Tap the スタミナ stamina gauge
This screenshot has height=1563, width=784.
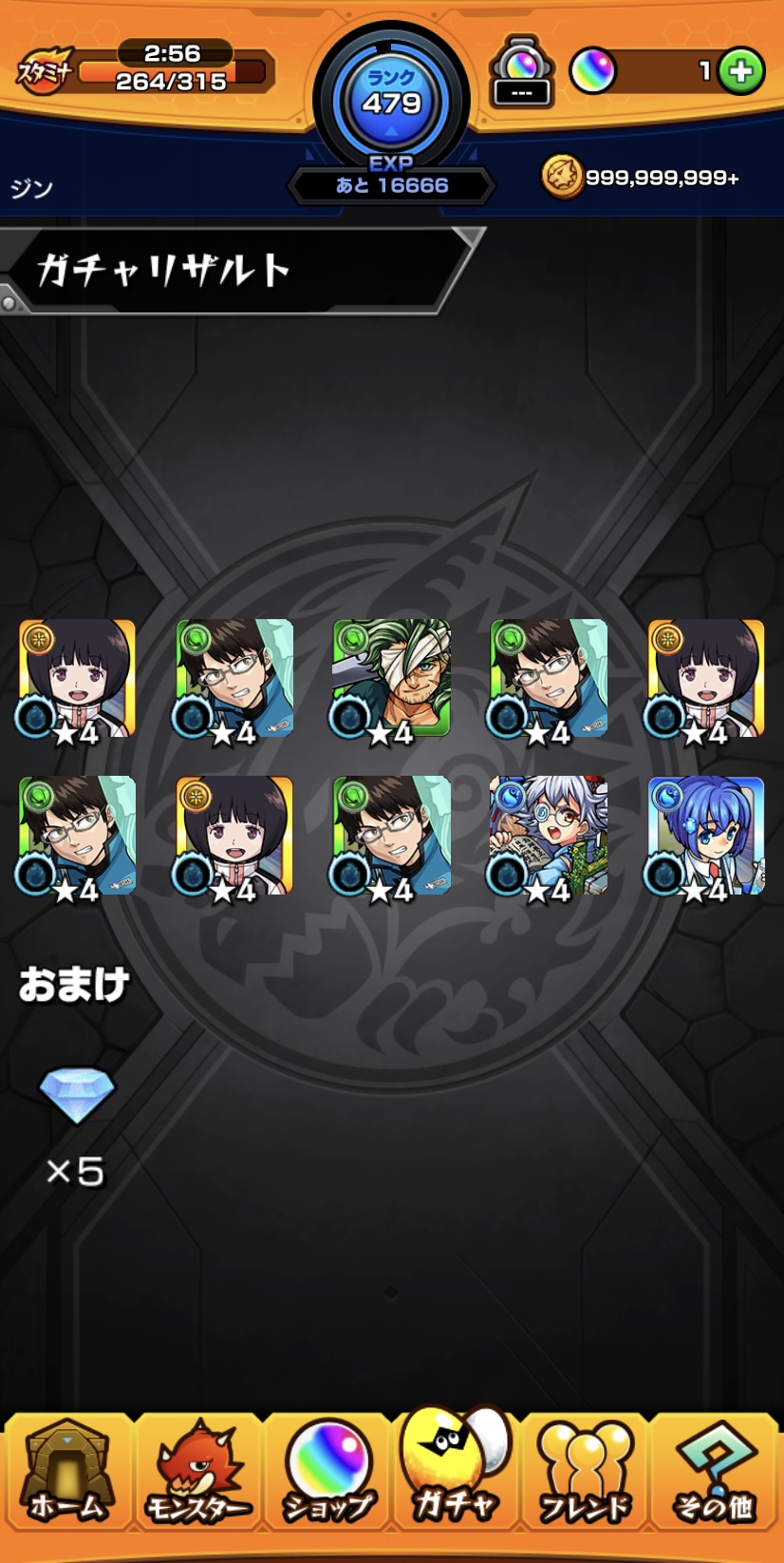(145, 69)
